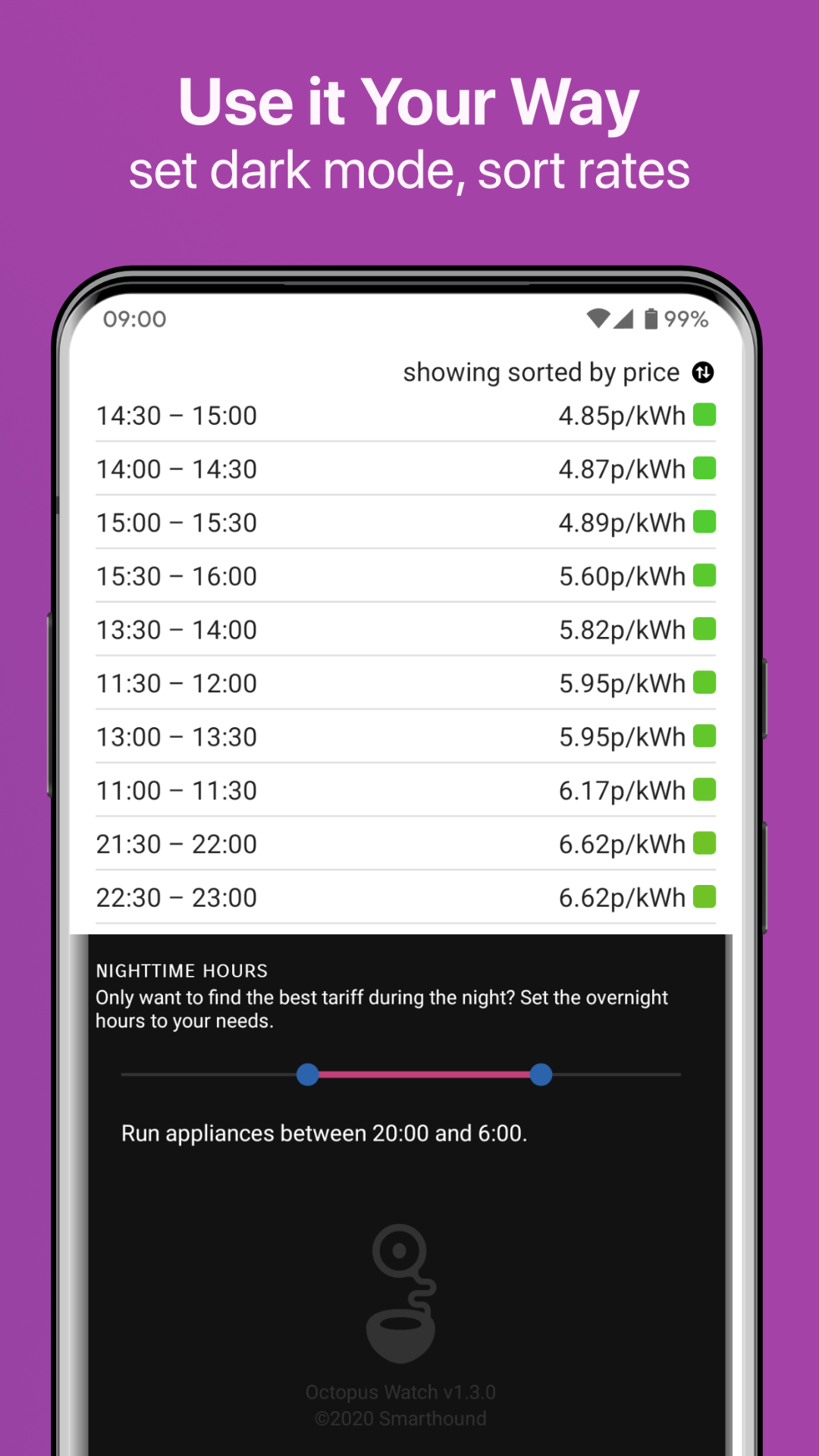Select the 'showing sorted by price' header
The width and height of the screenshot is (819, 1456).
[540, 372]
